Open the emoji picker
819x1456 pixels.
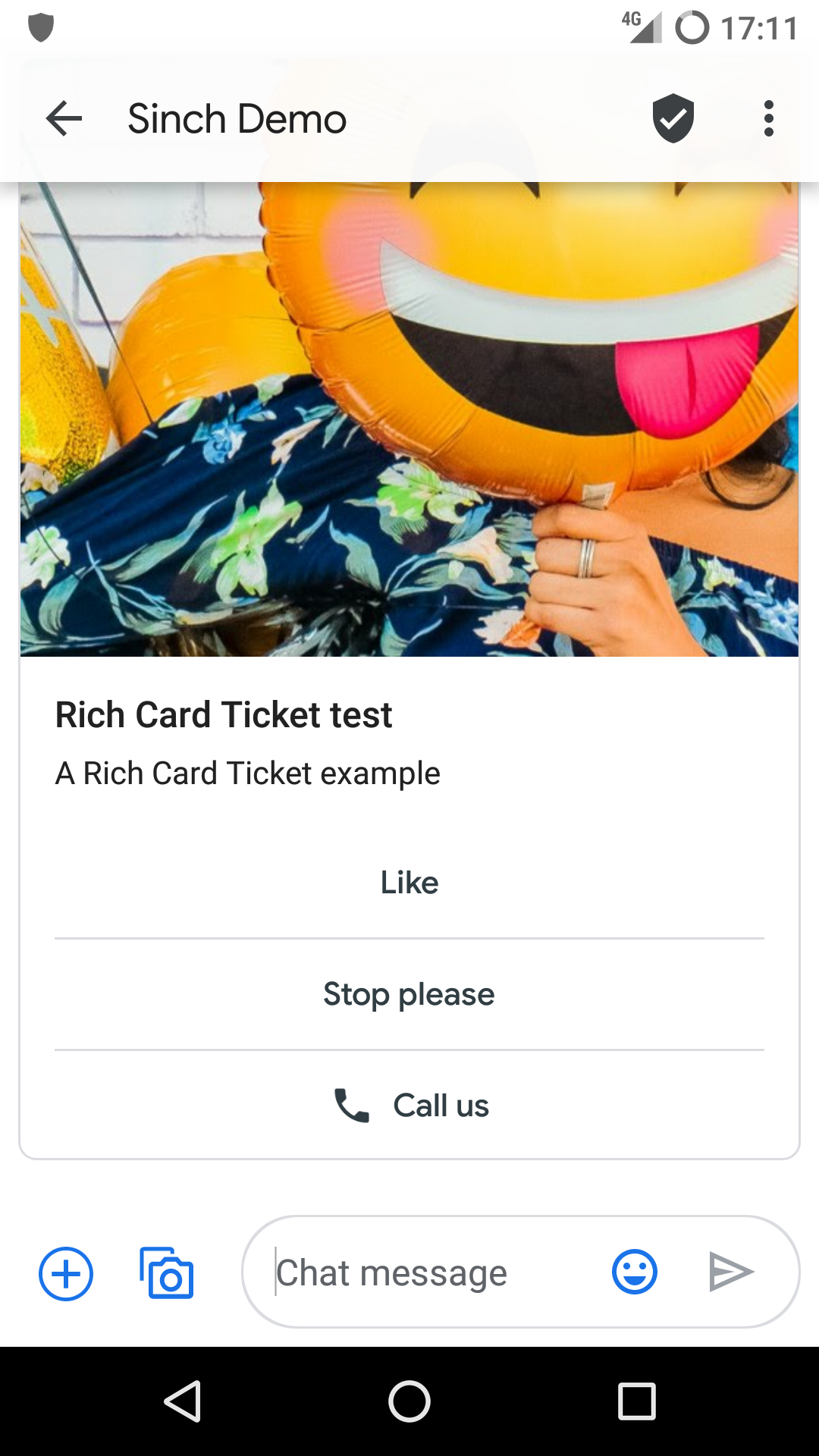[635, 1272]
